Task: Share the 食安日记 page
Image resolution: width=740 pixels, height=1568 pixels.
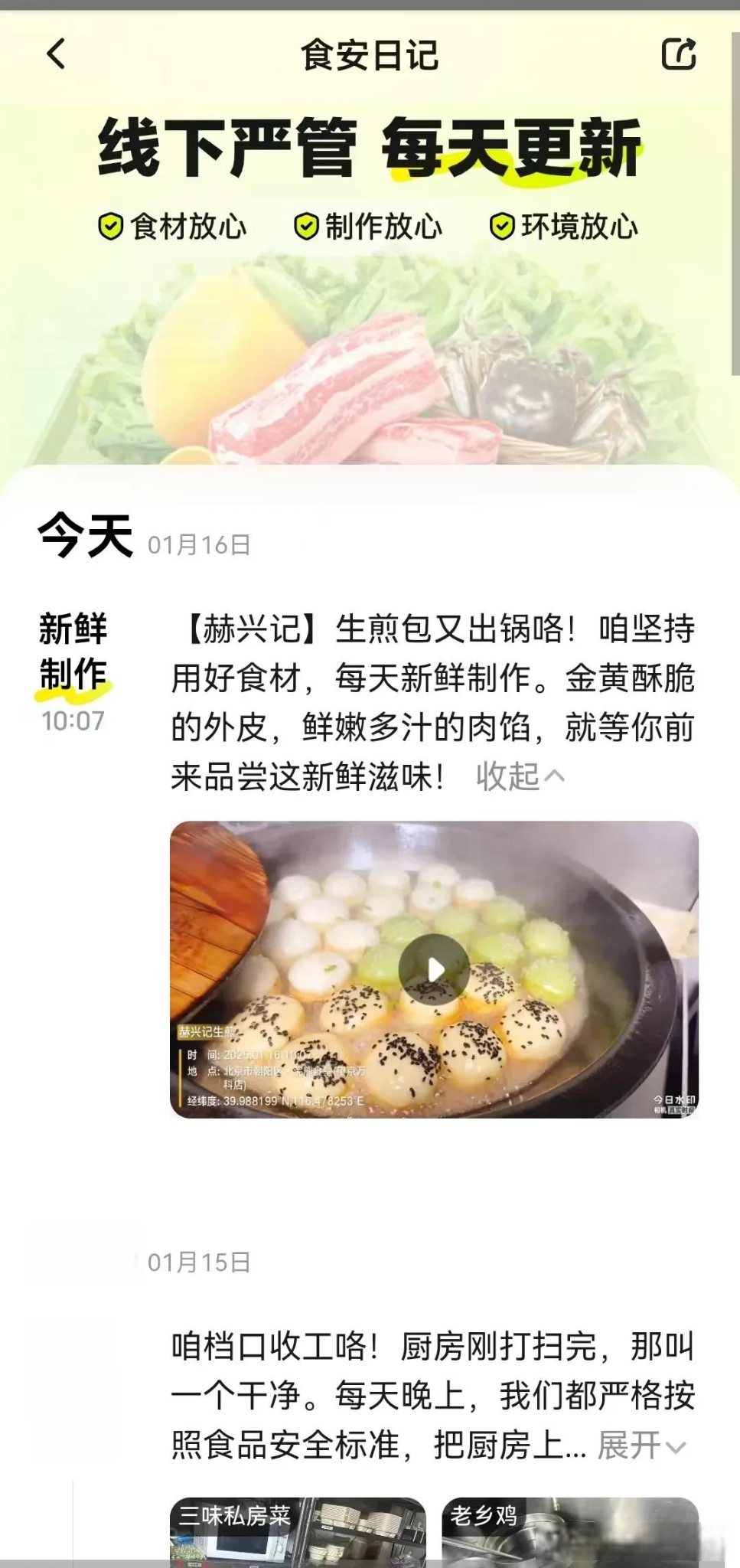Action: tap(678, 54)
